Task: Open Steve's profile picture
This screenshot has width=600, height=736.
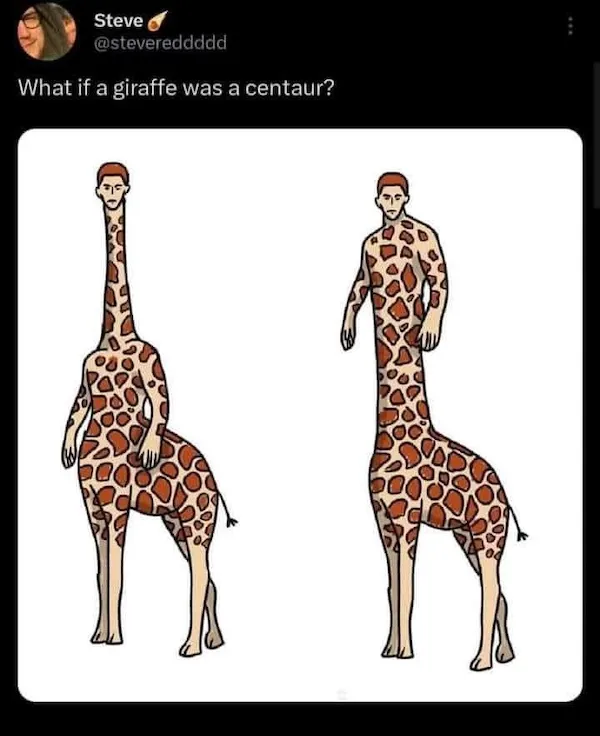Action: tap(46, 31)
